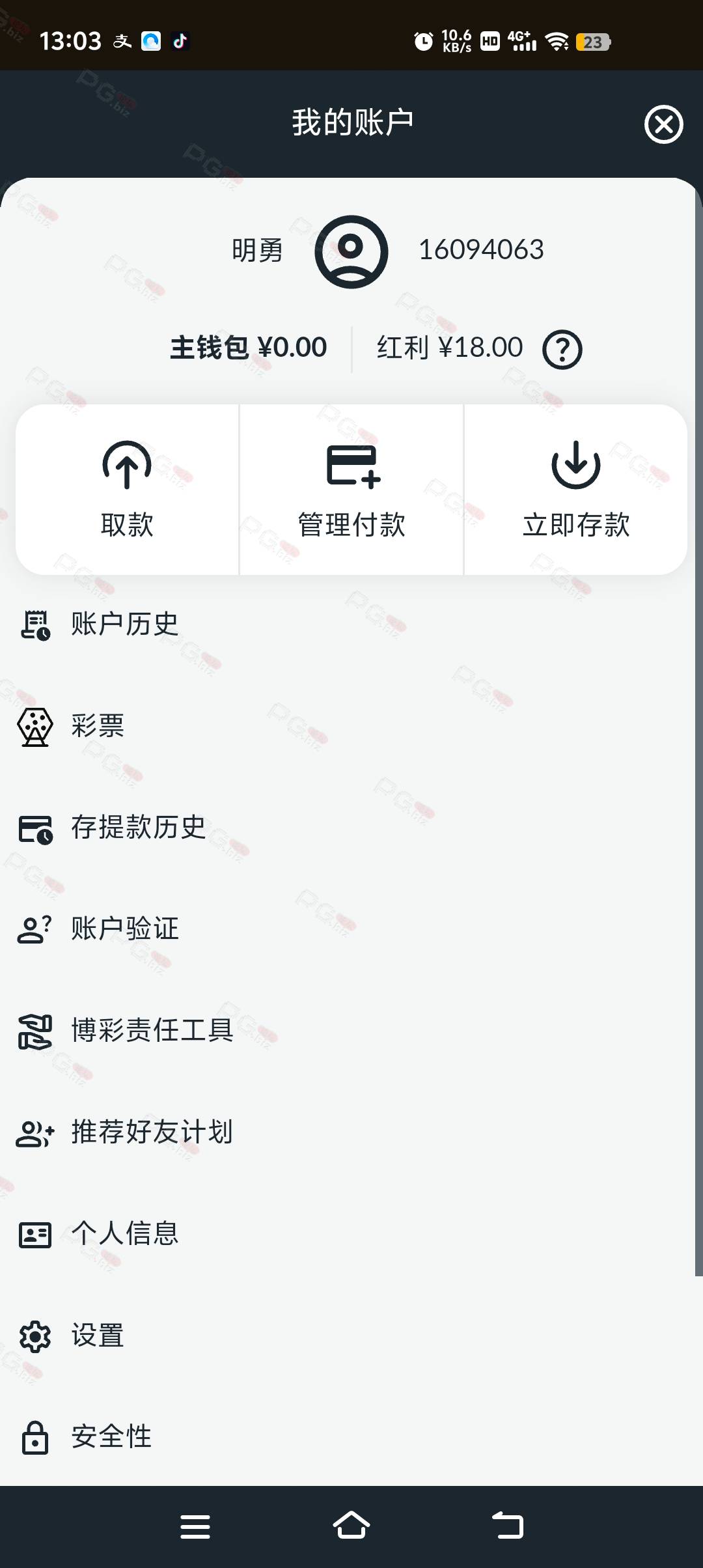Open 取款 withdrawal
The width and height of the screenshot is (703, 1568).
click(128, 490)
